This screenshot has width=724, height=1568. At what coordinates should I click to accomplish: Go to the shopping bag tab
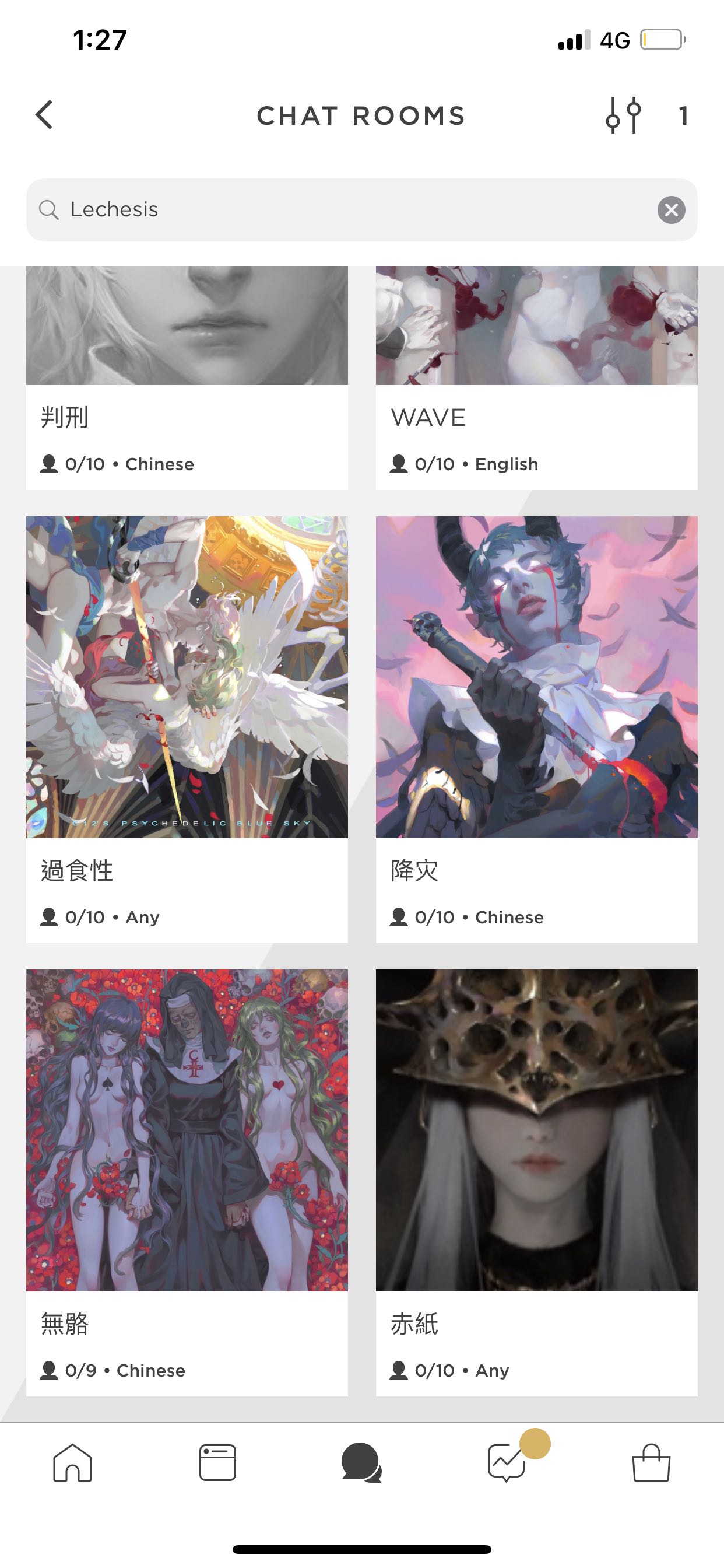click(651, 1462)
